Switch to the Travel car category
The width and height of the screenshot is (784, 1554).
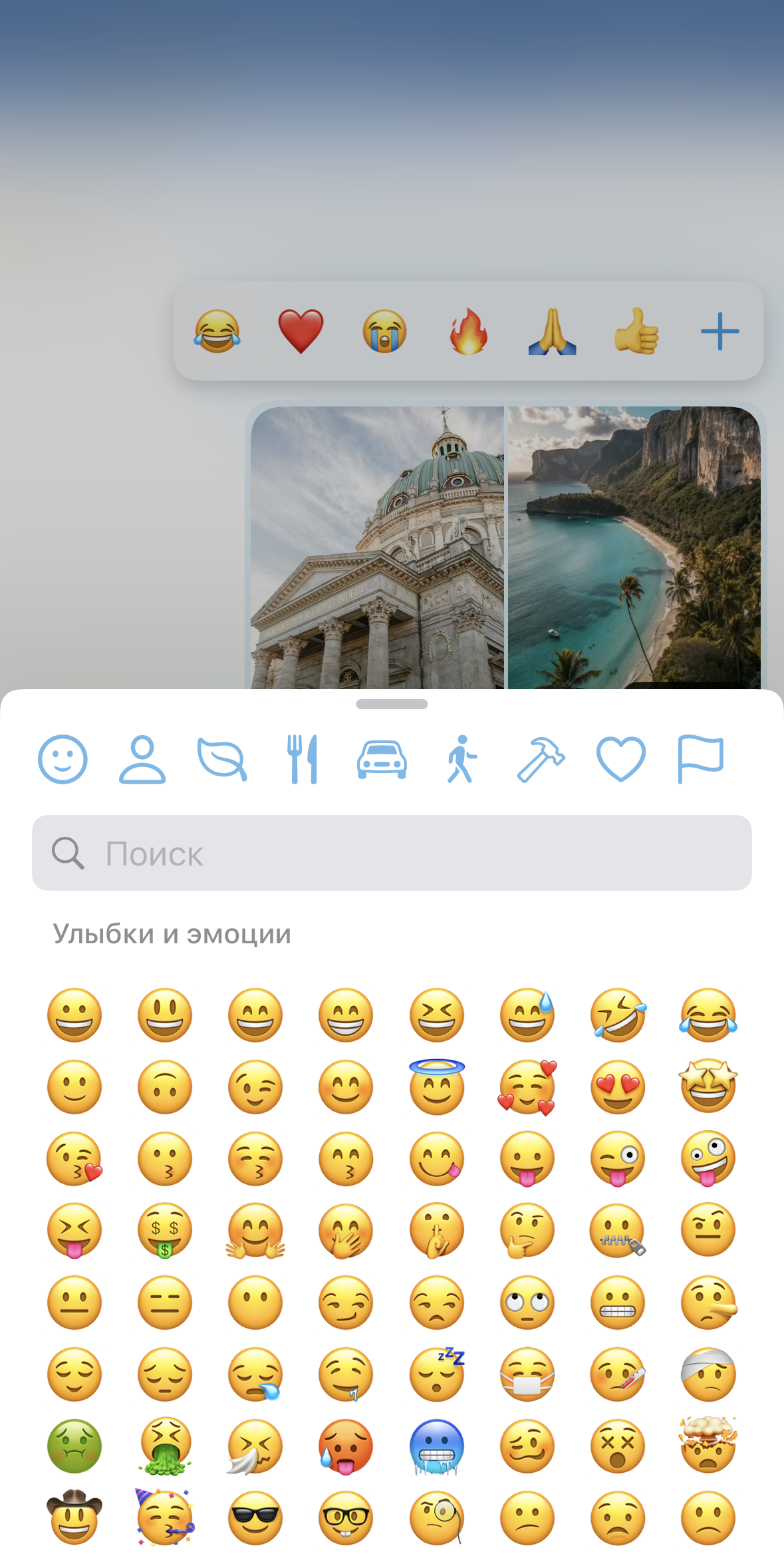click(x=382, y=759)
